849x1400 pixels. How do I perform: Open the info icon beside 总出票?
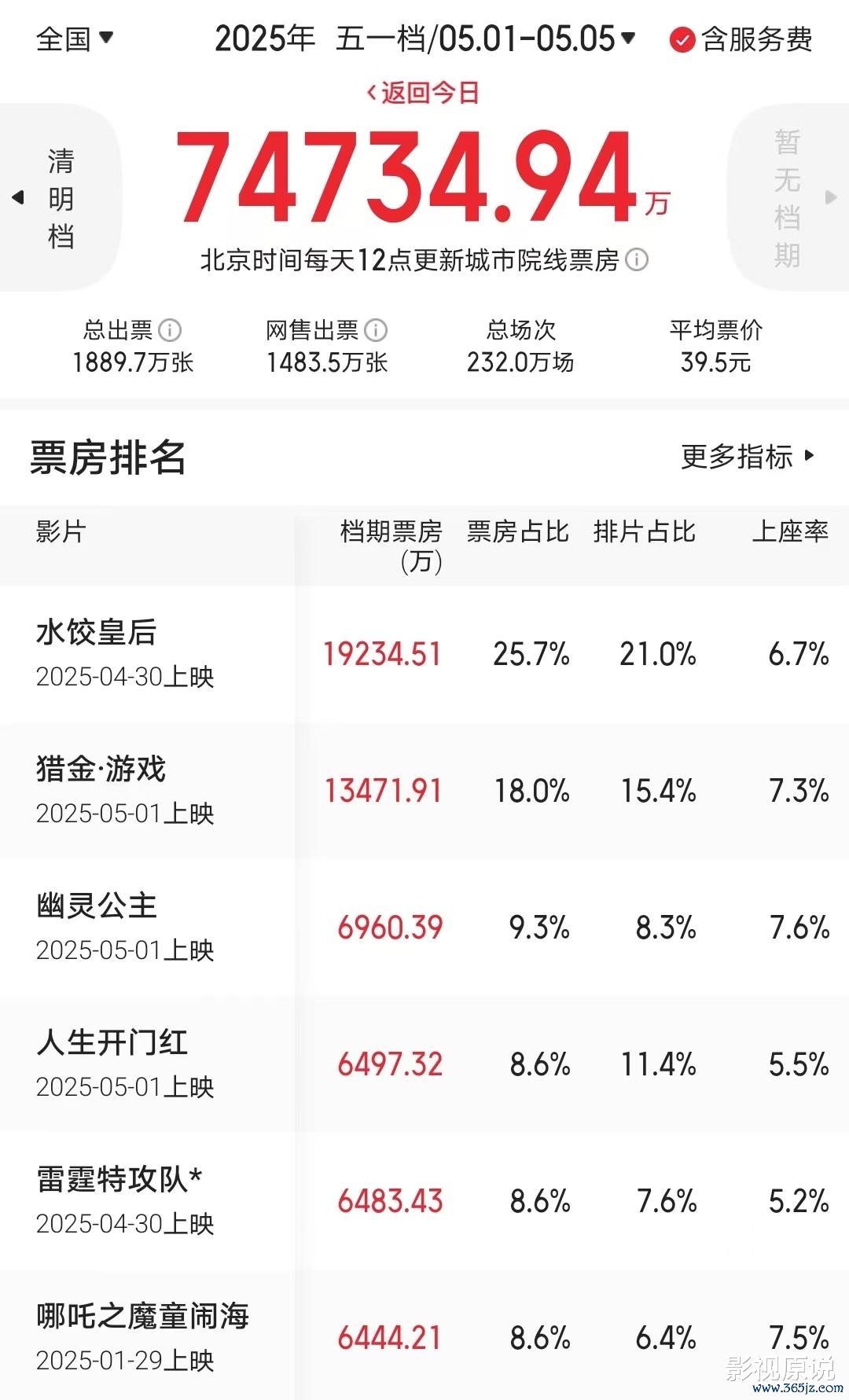pos(170,330)
